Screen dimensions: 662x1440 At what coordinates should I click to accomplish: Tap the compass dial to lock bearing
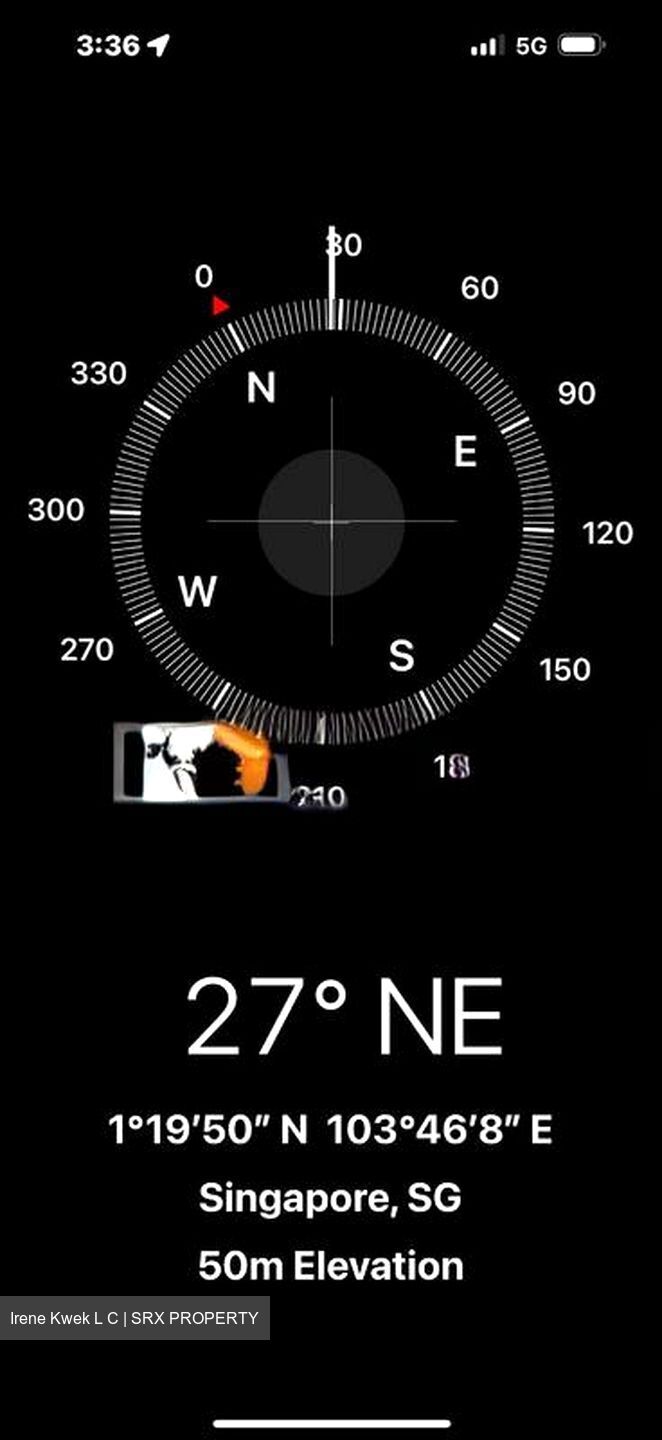[x=331, y=521]
